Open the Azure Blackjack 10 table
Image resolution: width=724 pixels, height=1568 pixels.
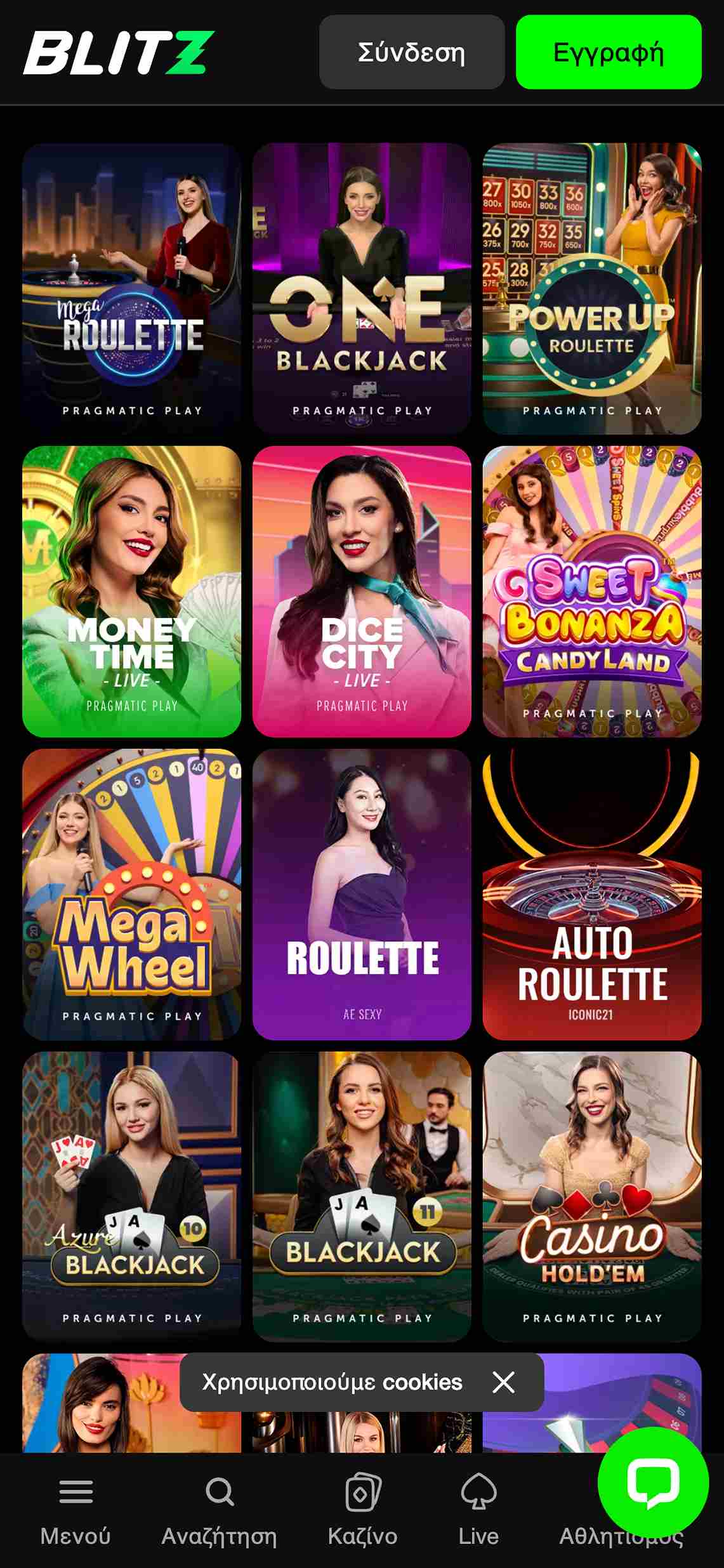coord(132,1196)
